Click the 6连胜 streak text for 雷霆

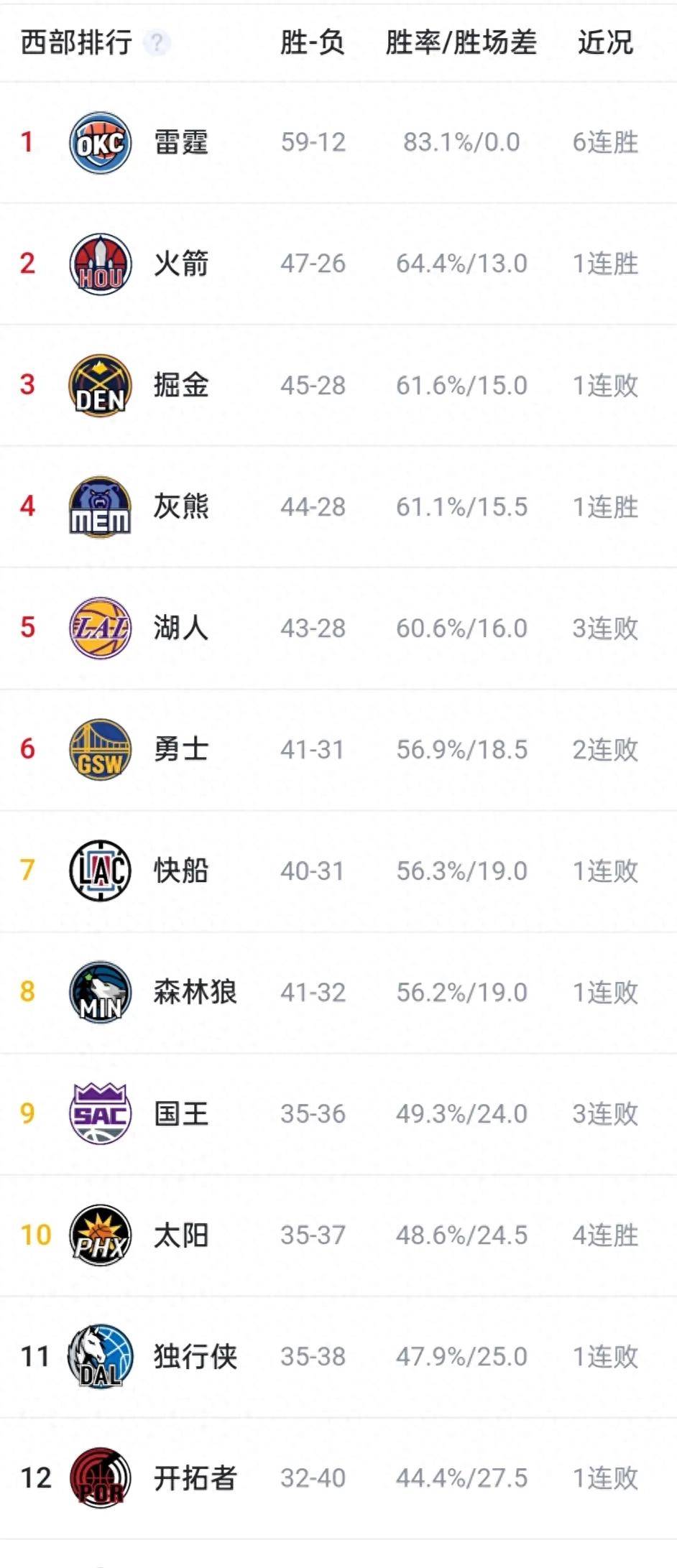point(604,142)
